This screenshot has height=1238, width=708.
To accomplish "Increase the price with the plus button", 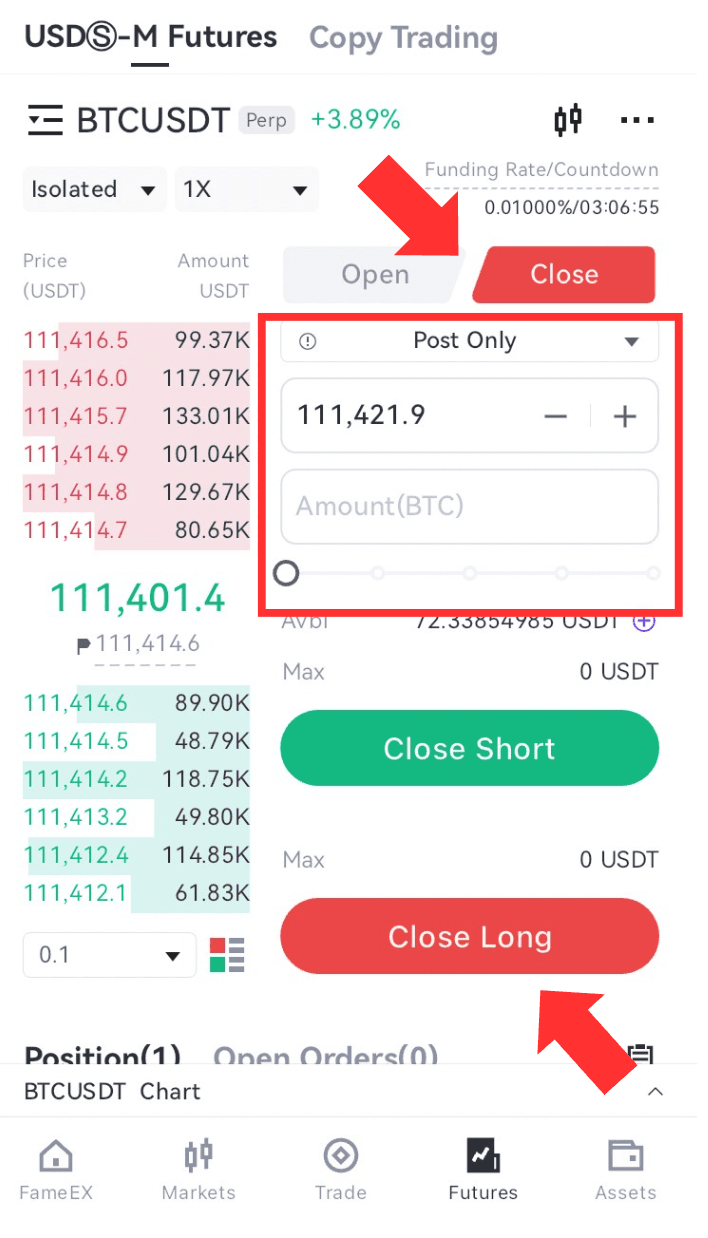I will [x=625, y=416].
